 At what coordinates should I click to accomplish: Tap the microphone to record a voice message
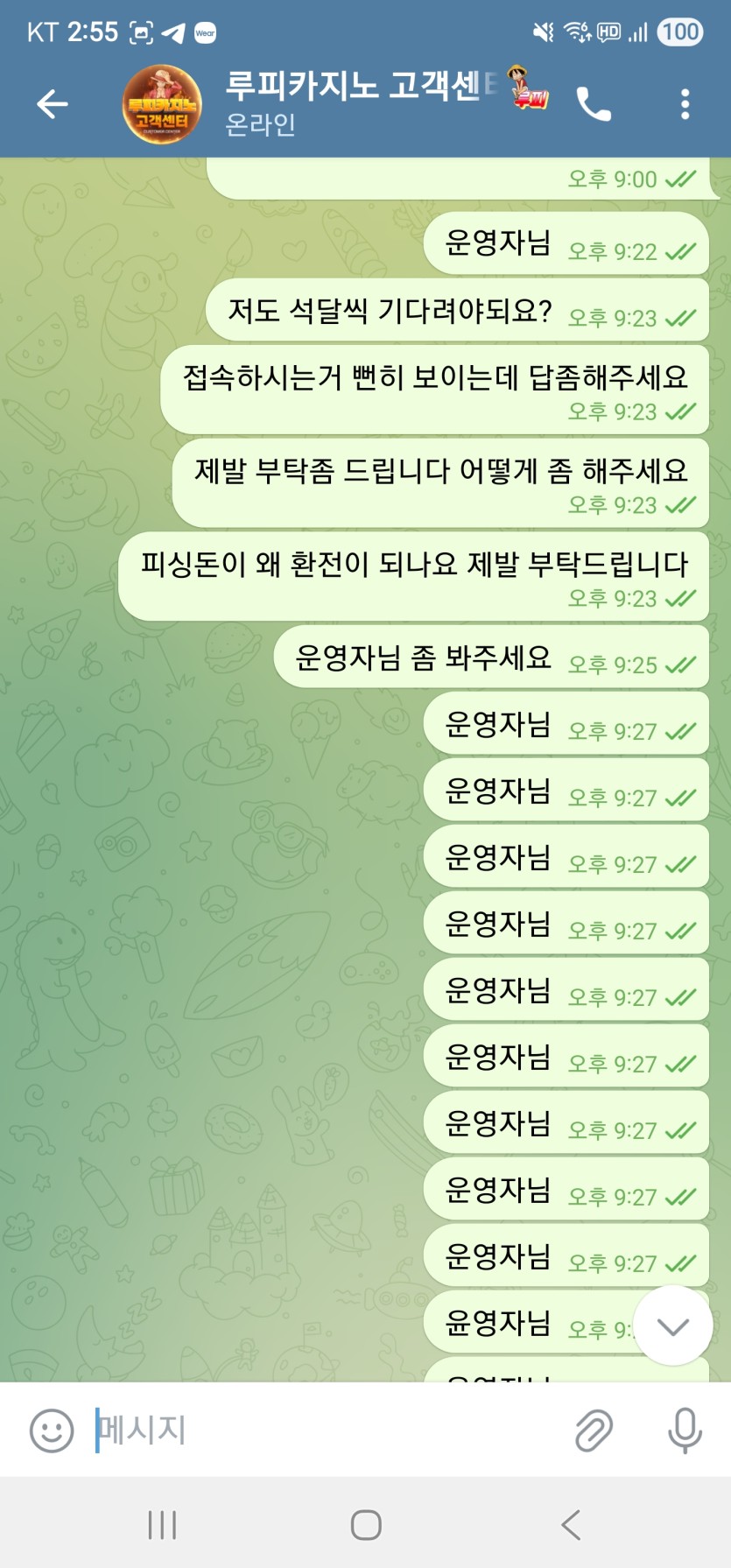(685, 1431)
